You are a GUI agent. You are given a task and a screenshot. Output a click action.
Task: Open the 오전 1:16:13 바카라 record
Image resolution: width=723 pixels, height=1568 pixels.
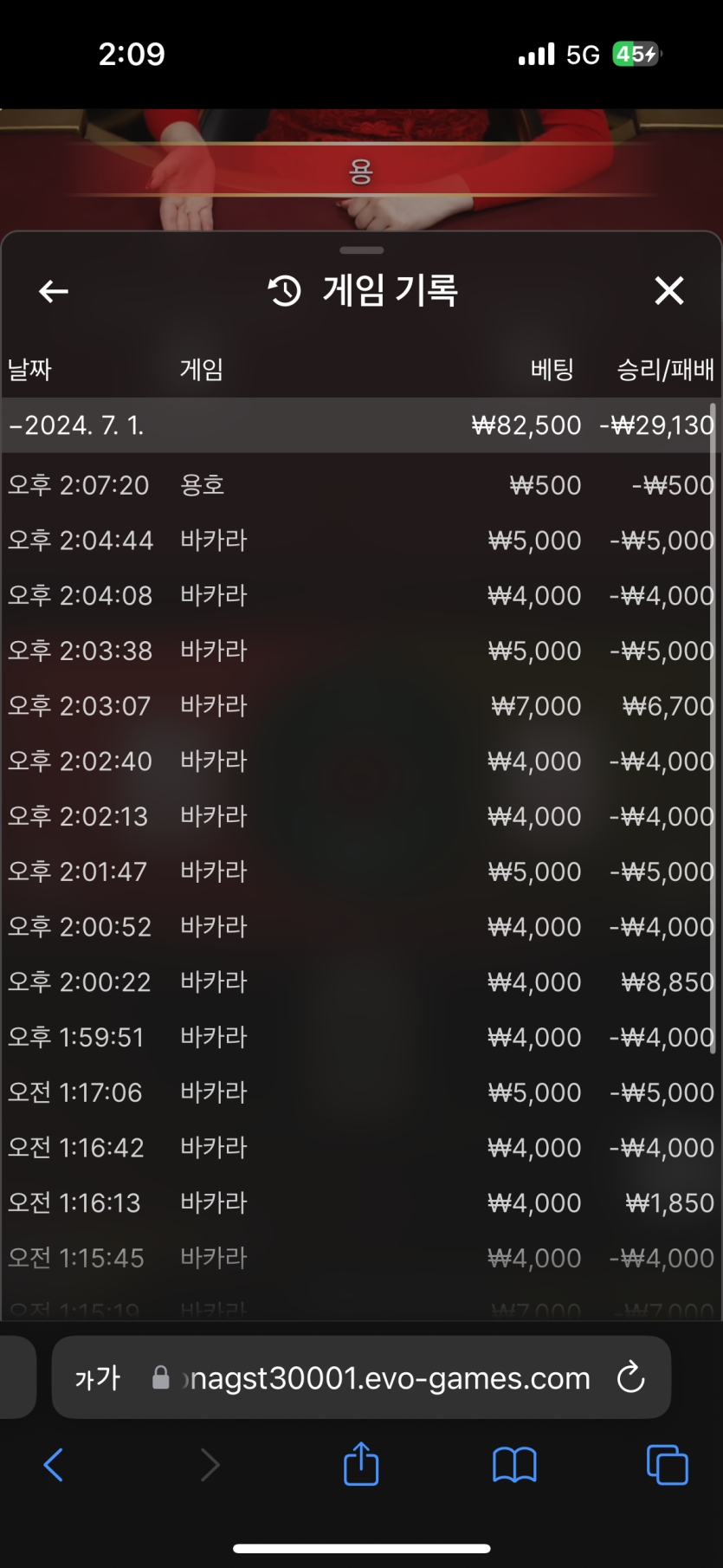pos(360,1203)
